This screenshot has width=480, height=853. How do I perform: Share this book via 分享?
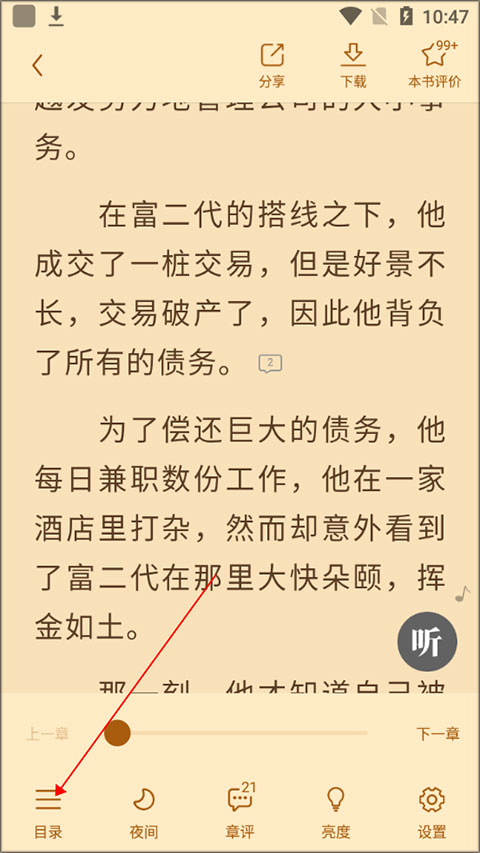272,66
